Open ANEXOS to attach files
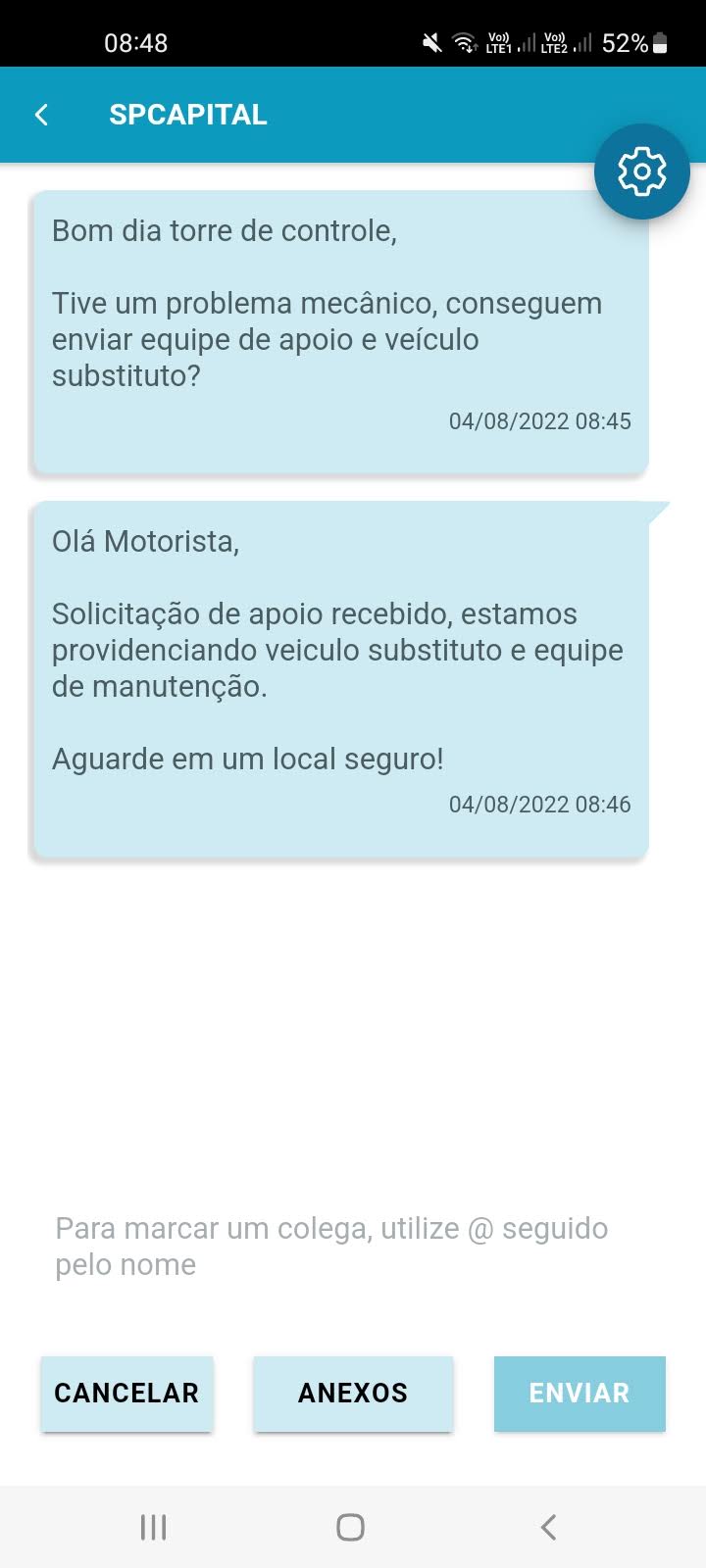 point(353,1394)
